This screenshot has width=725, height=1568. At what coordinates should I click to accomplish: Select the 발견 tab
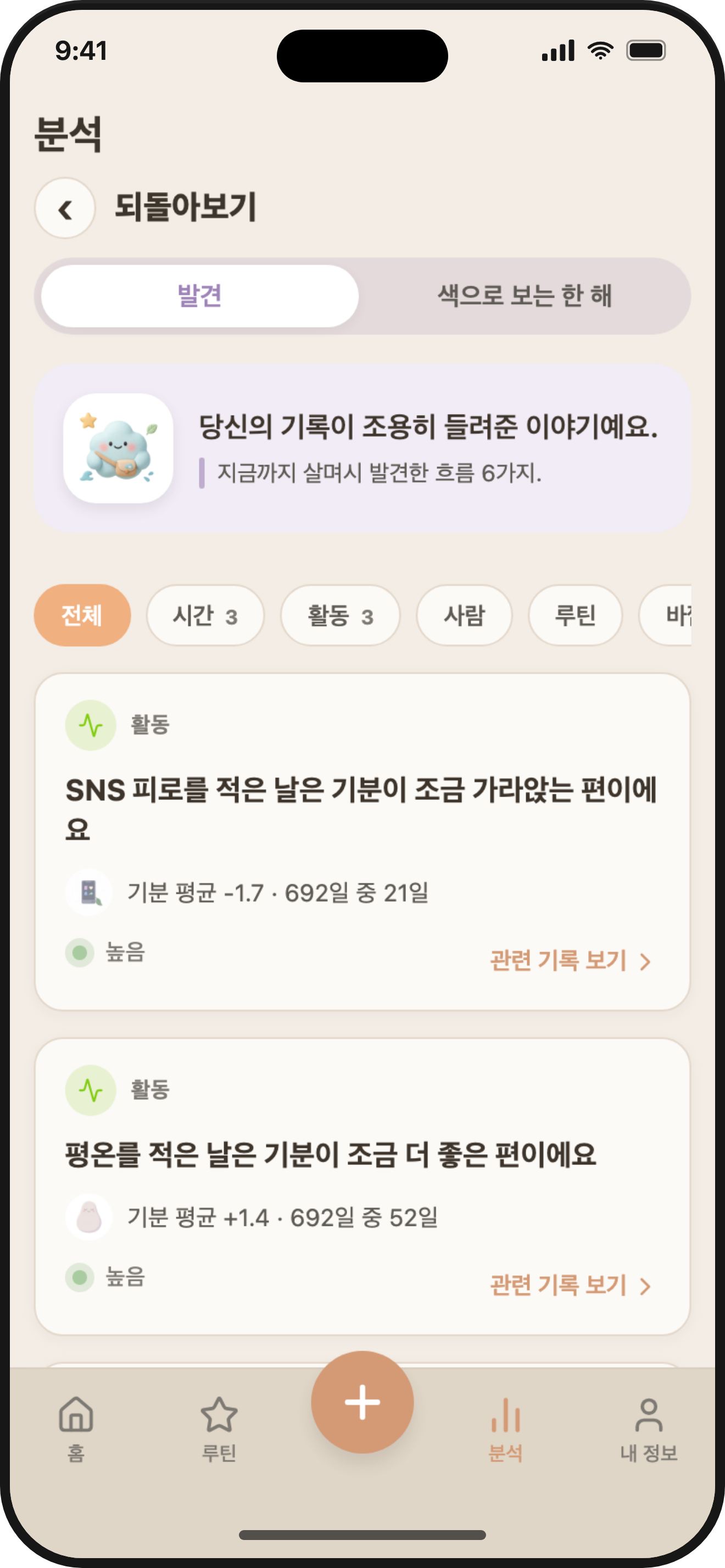point(200,296)
